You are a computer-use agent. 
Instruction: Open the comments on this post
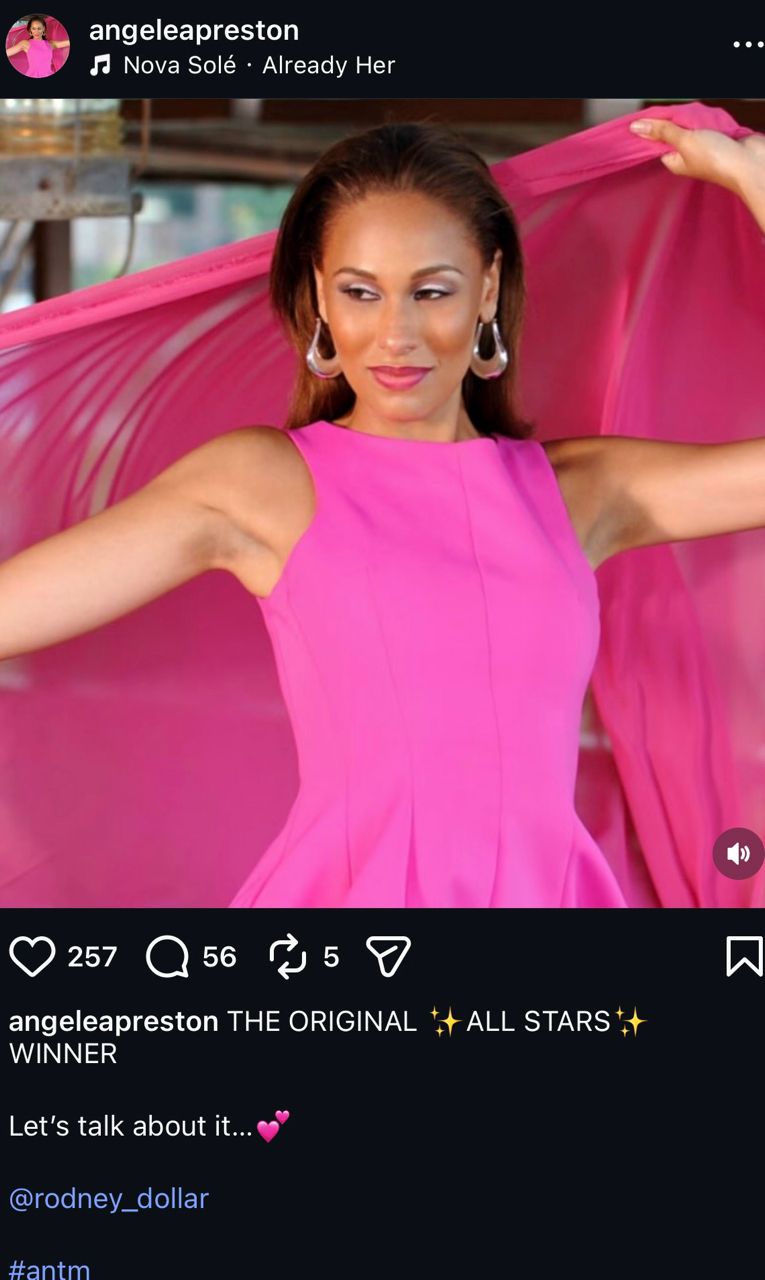167,957
